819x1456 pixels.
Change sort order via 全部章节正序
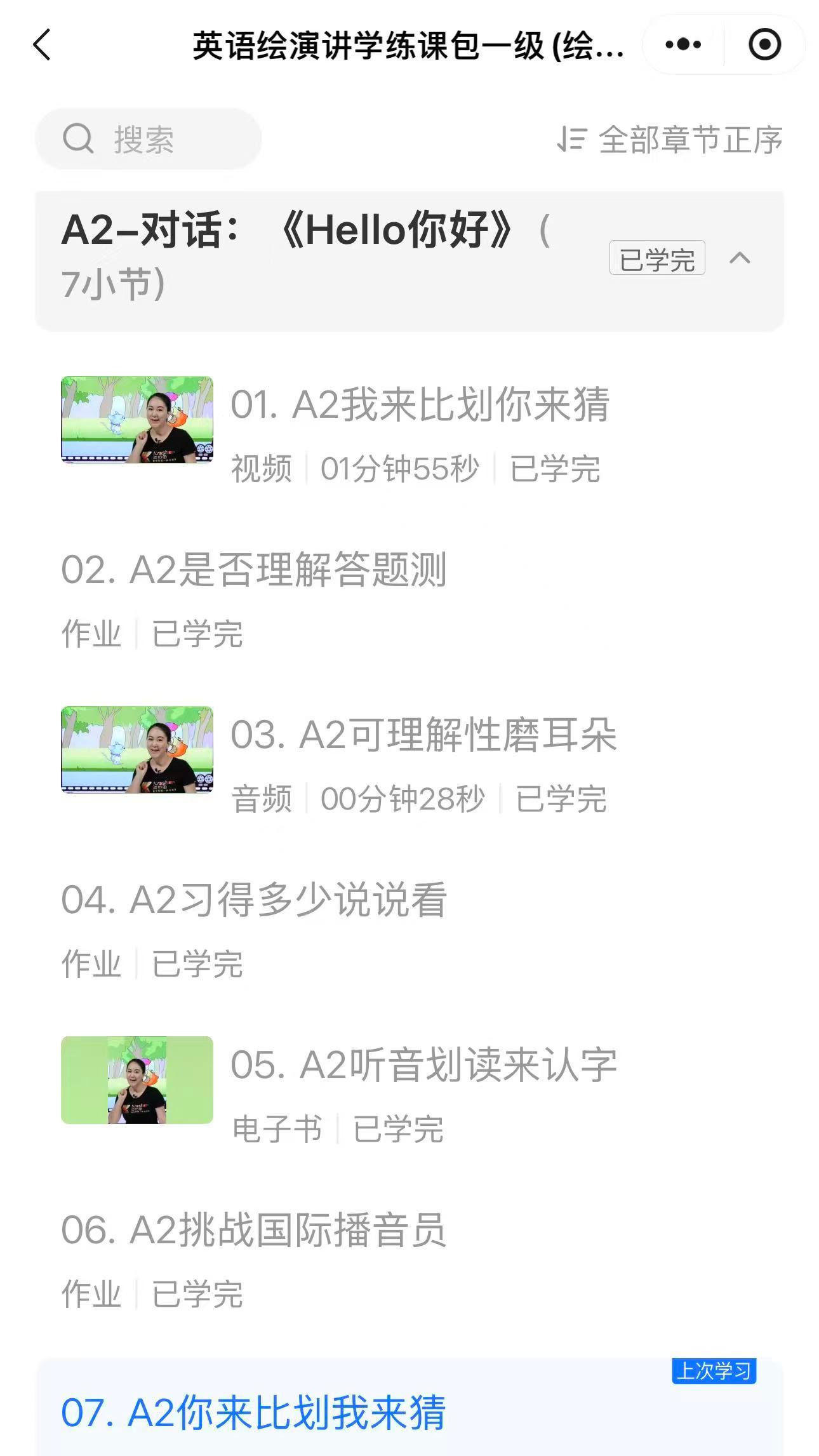tap(670, 139)
